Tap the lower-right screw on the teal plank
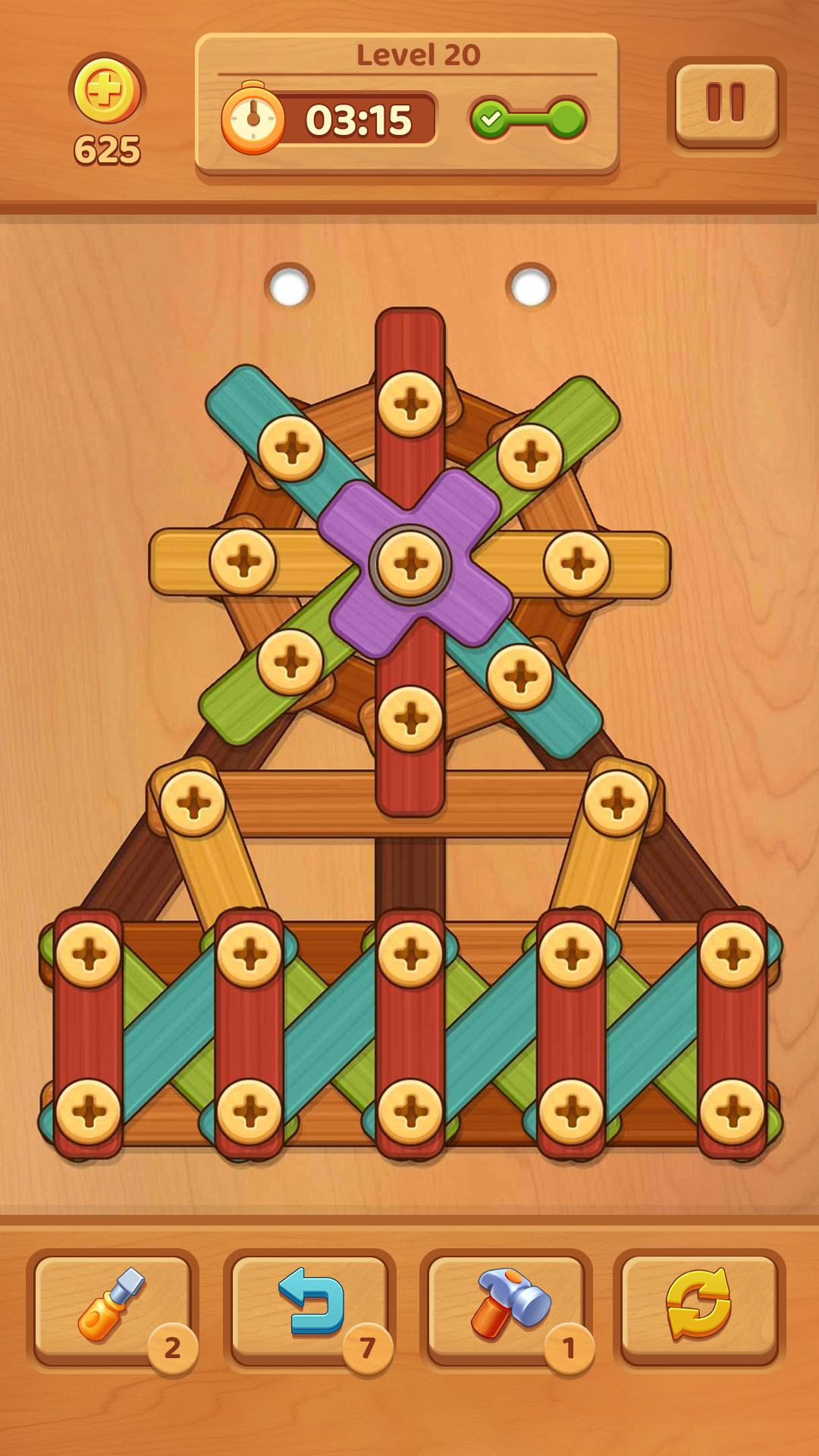Viewport: 819px width, 1456px height. pos(520,676)
